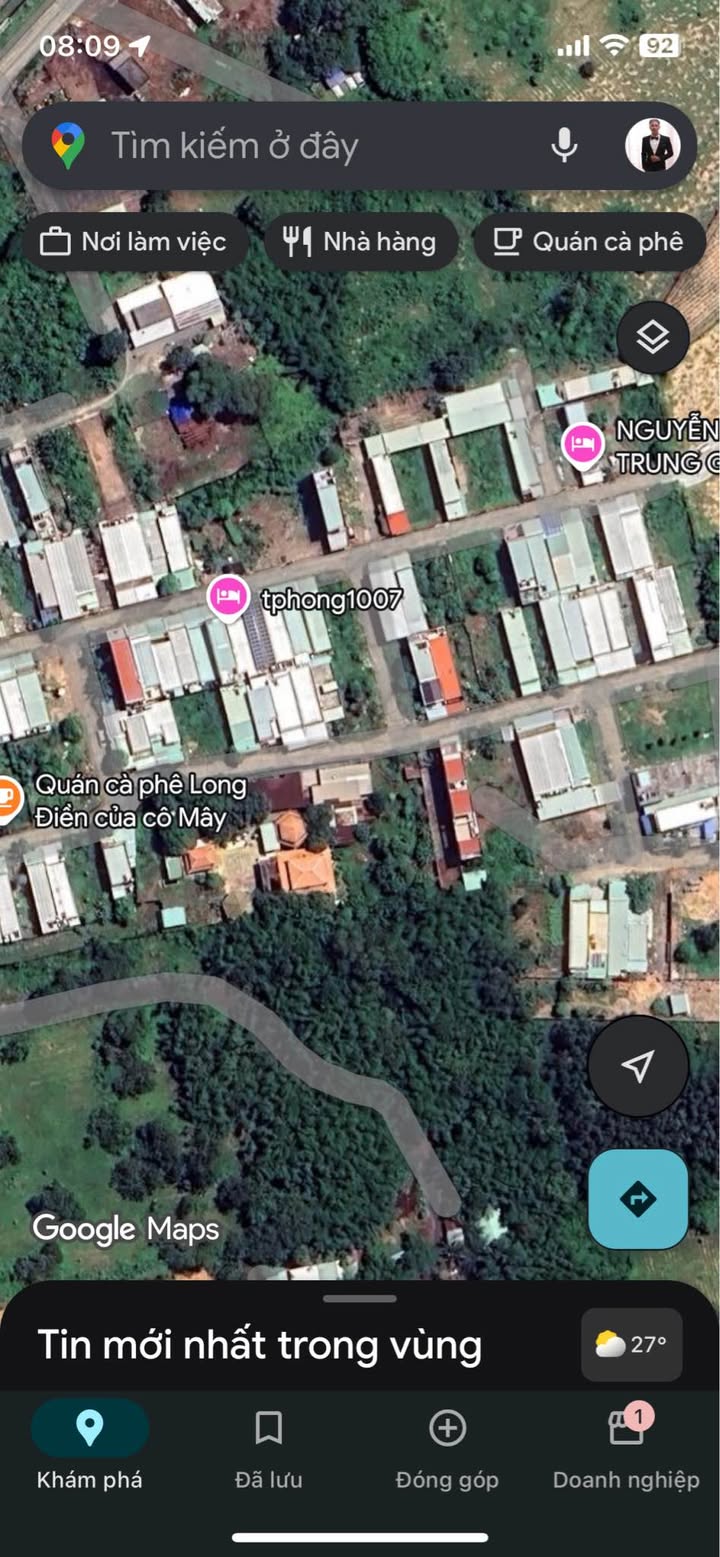
Task: Center the map on my location
Action: tap(638, 1066)
